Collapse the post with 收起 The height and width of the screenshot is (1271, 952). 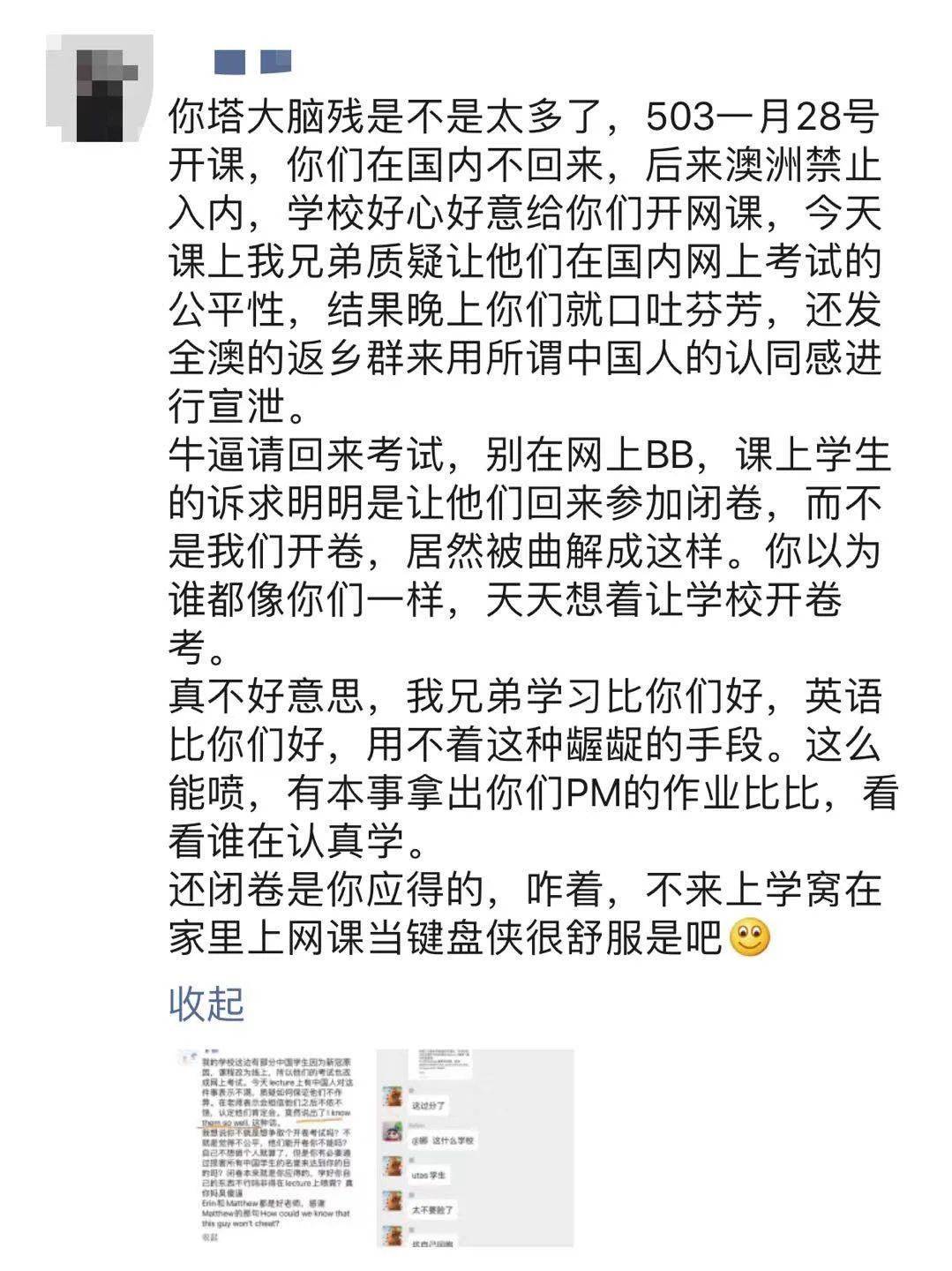click(x=206, y=1004)
